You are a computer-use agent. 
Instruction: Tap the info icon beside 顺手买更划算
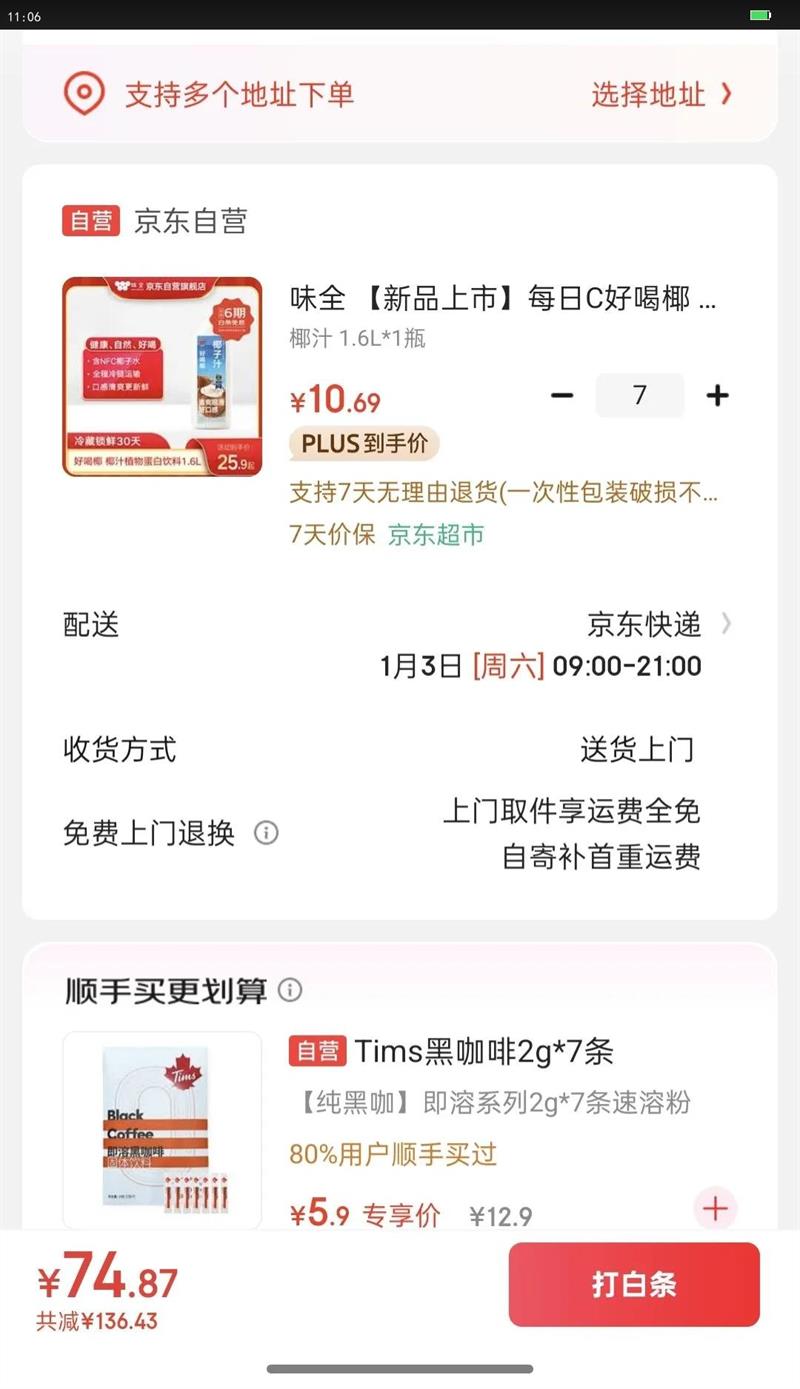(x=291, y=990)
